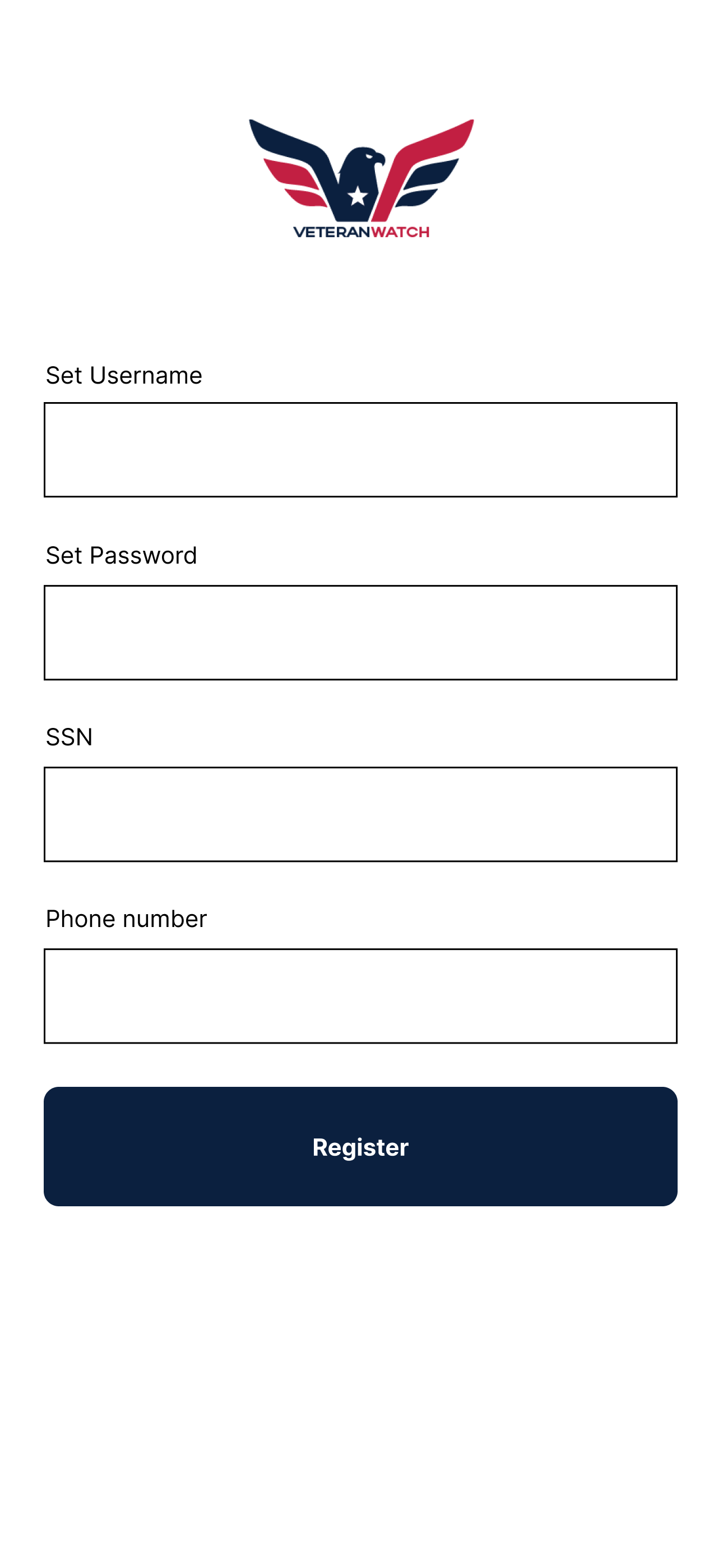The height and width of the screenshot is (1568, 723).
Task: Activate the Phone number field
Action: tap(360, 996)
